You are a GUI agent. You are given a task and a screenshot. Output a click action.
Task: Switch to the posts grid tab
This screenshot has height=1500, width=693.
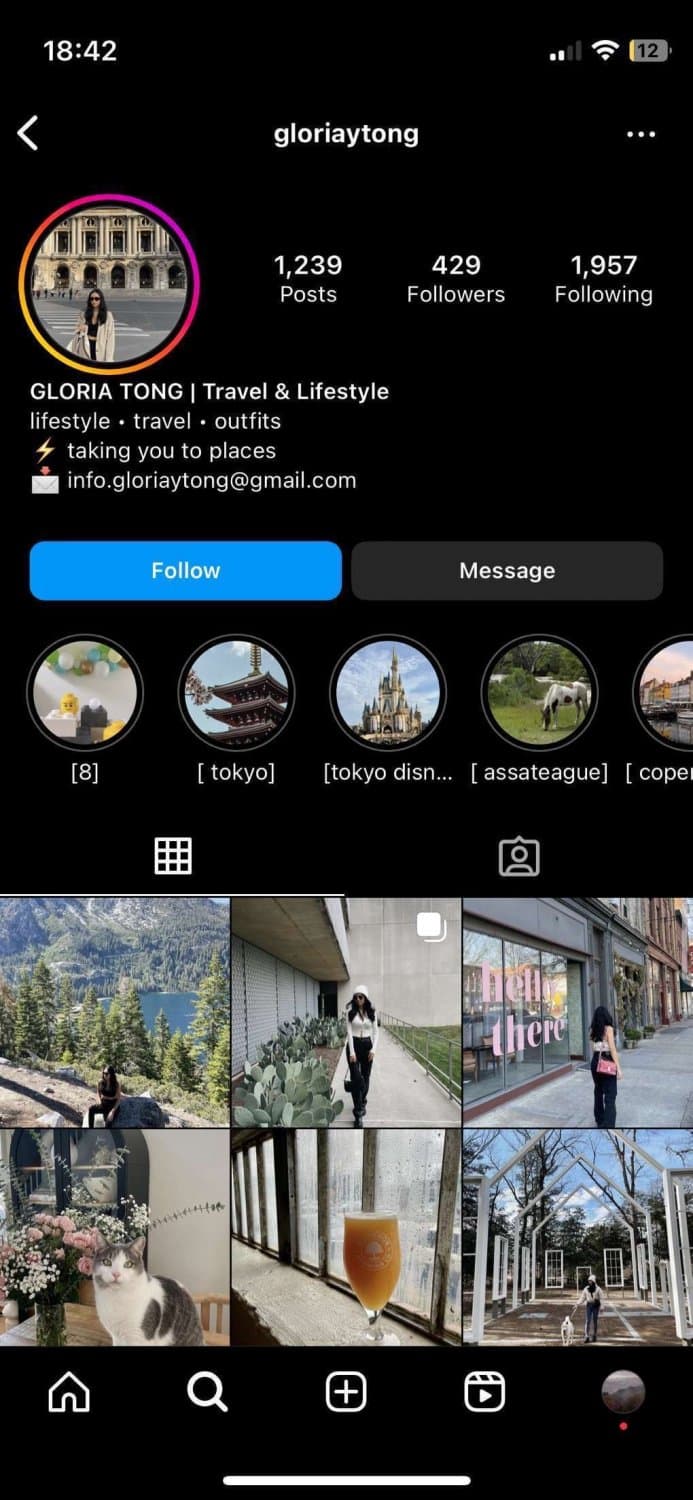point(172,856)
